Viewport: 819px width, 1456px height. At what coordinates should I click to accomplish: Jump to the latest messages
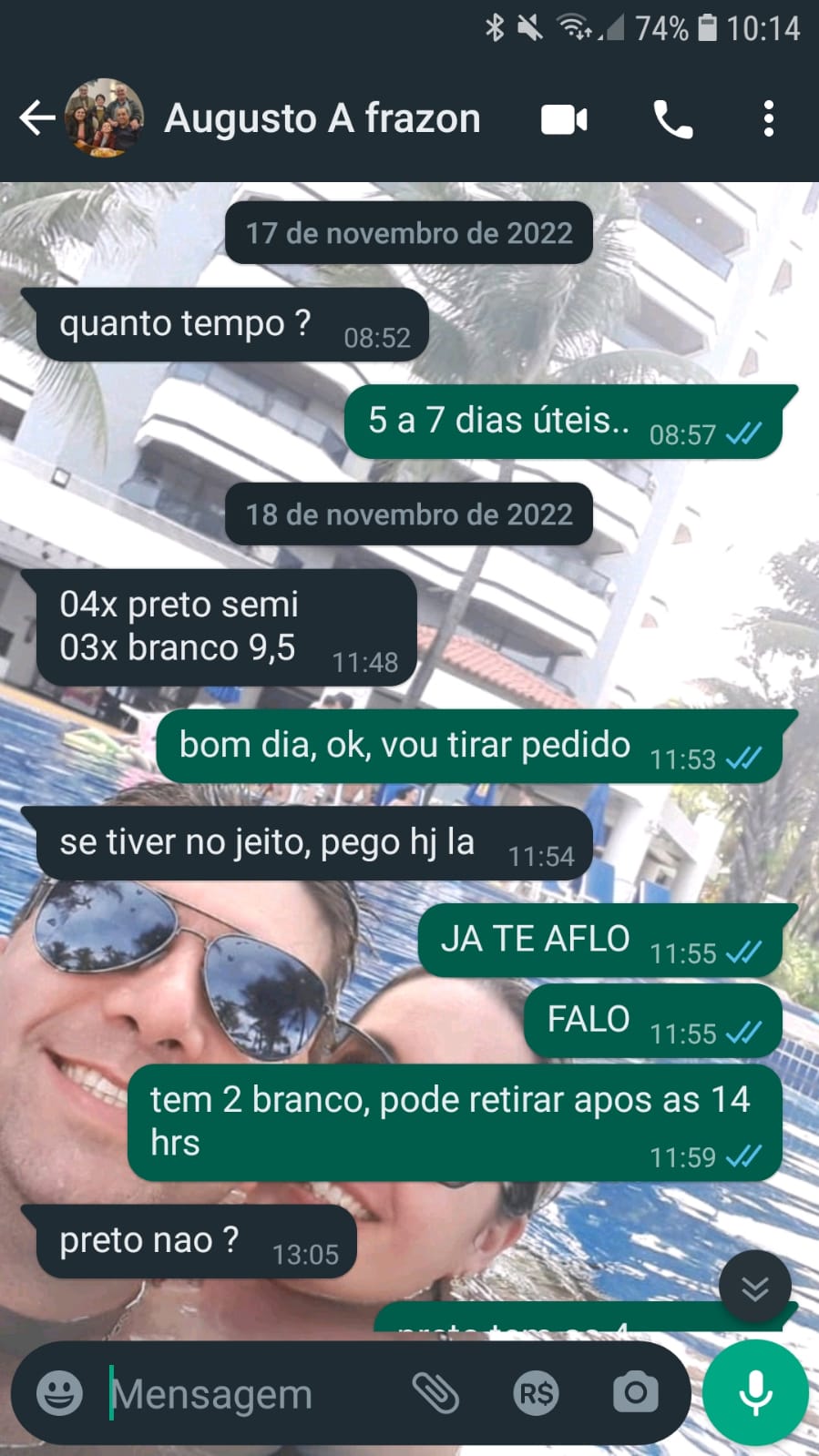tap(754, 1288)
